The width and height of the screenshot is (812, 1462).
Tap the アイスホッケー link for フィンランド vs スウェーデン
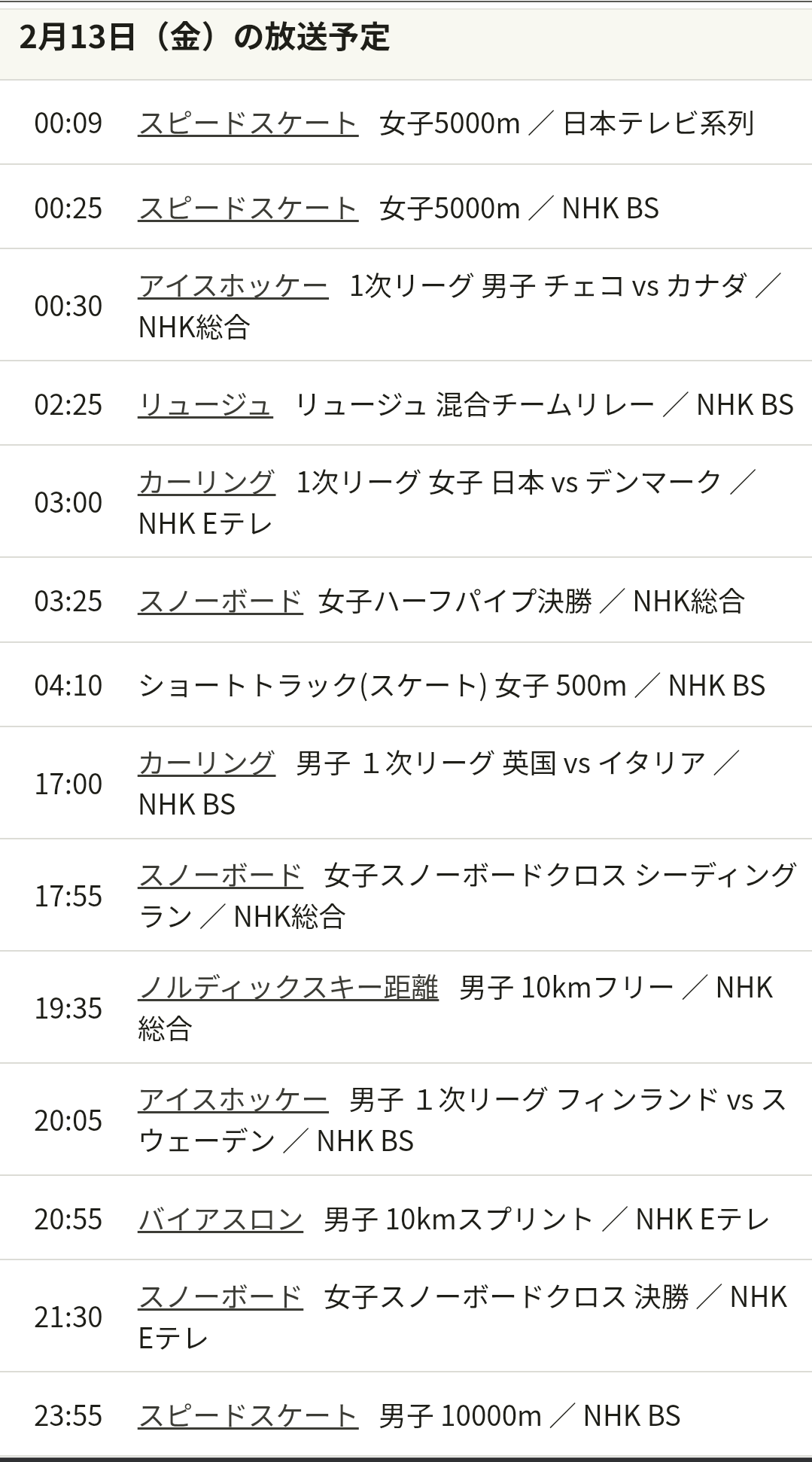tap(233, 1099)
